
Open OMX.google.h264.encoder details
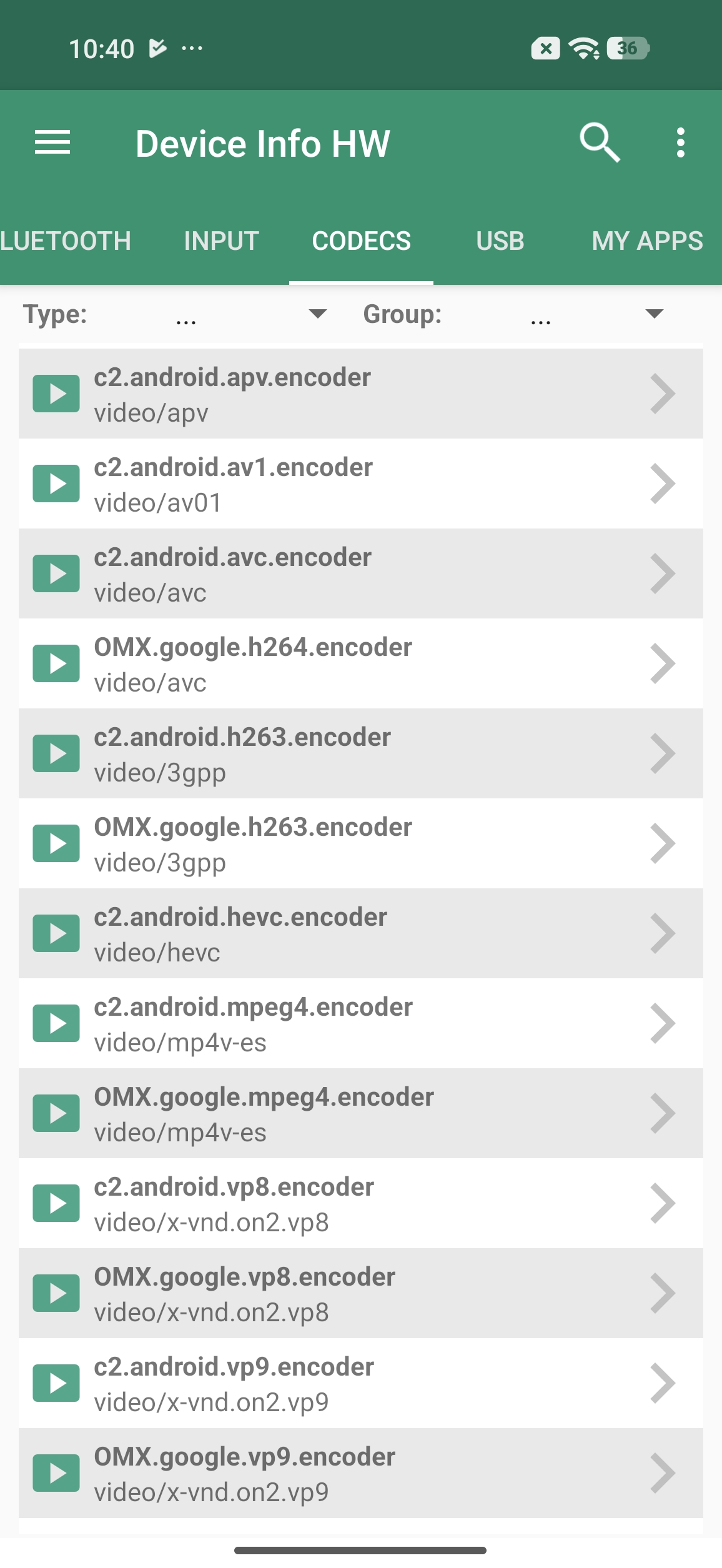coord(360,664)
